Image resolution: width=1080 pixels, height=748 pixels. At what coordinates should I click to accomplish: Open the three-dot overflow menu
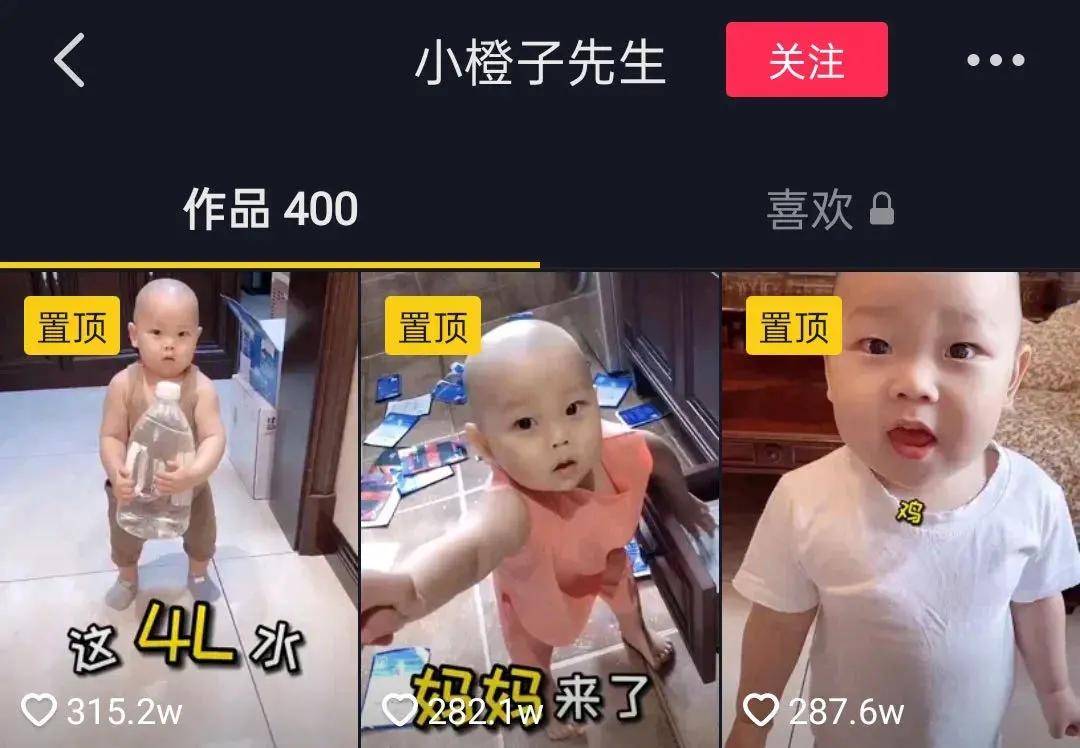[x=995, y=60]
